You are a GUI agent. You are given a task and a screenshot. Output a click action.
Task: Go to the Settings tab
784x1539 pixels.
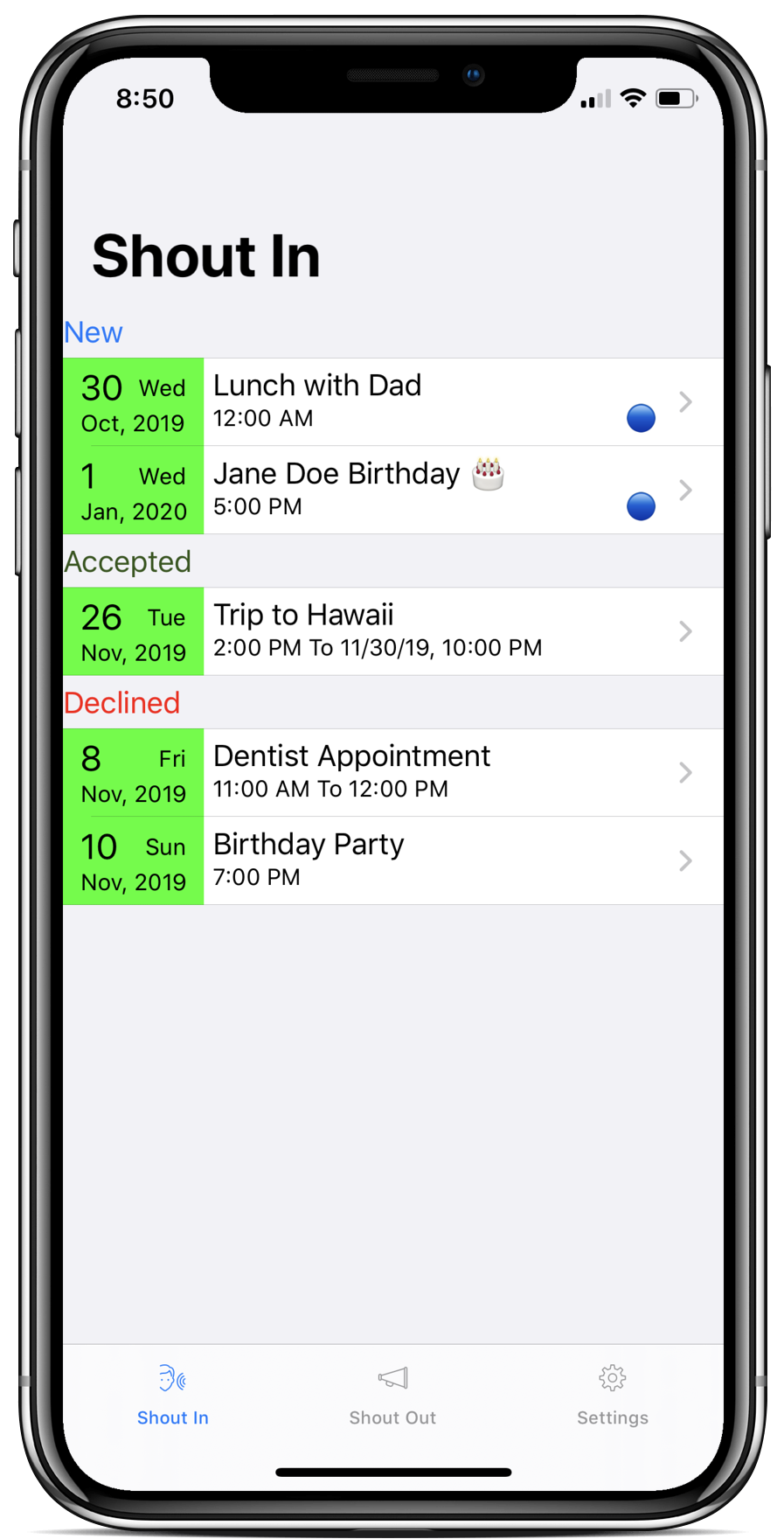[x=612, y=1394]
